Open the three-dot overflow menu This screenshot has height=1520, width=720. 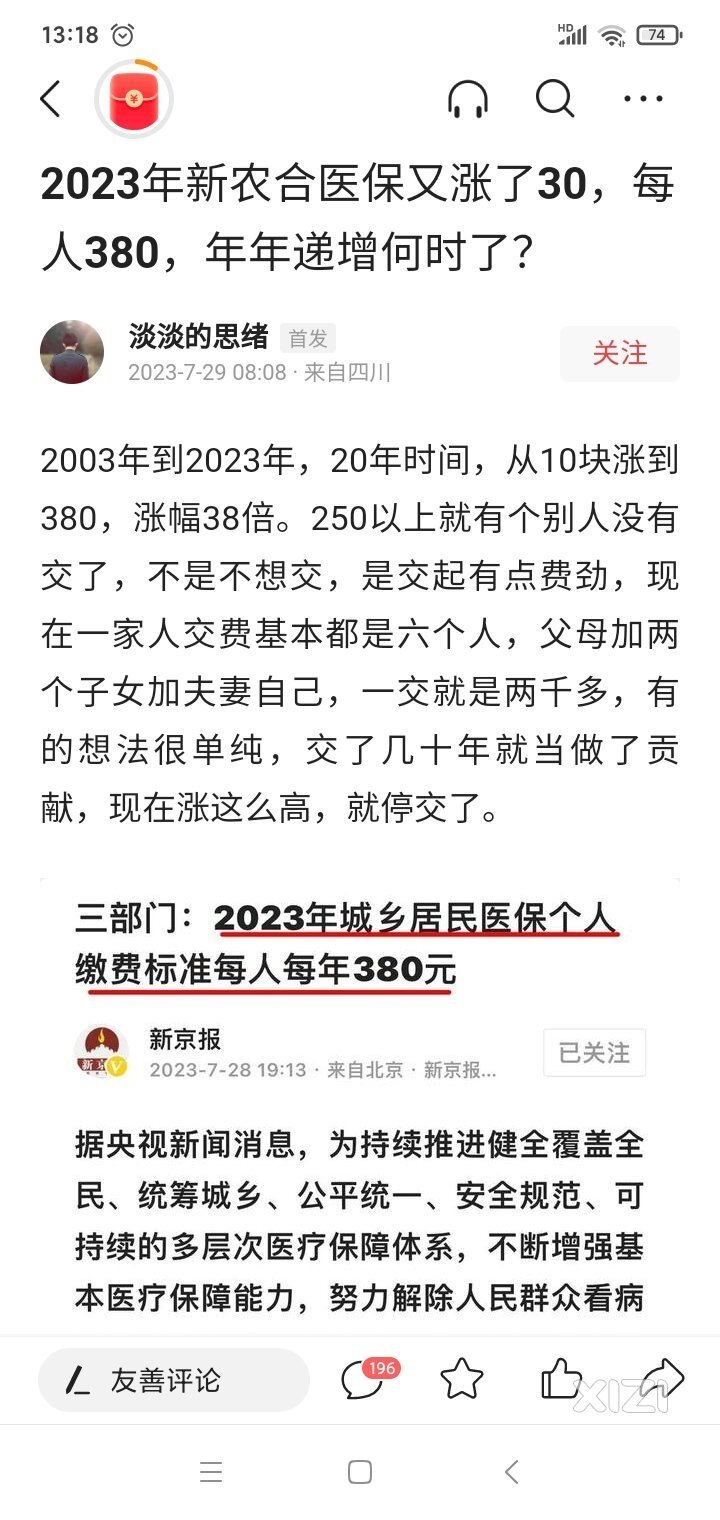point(643,99)
